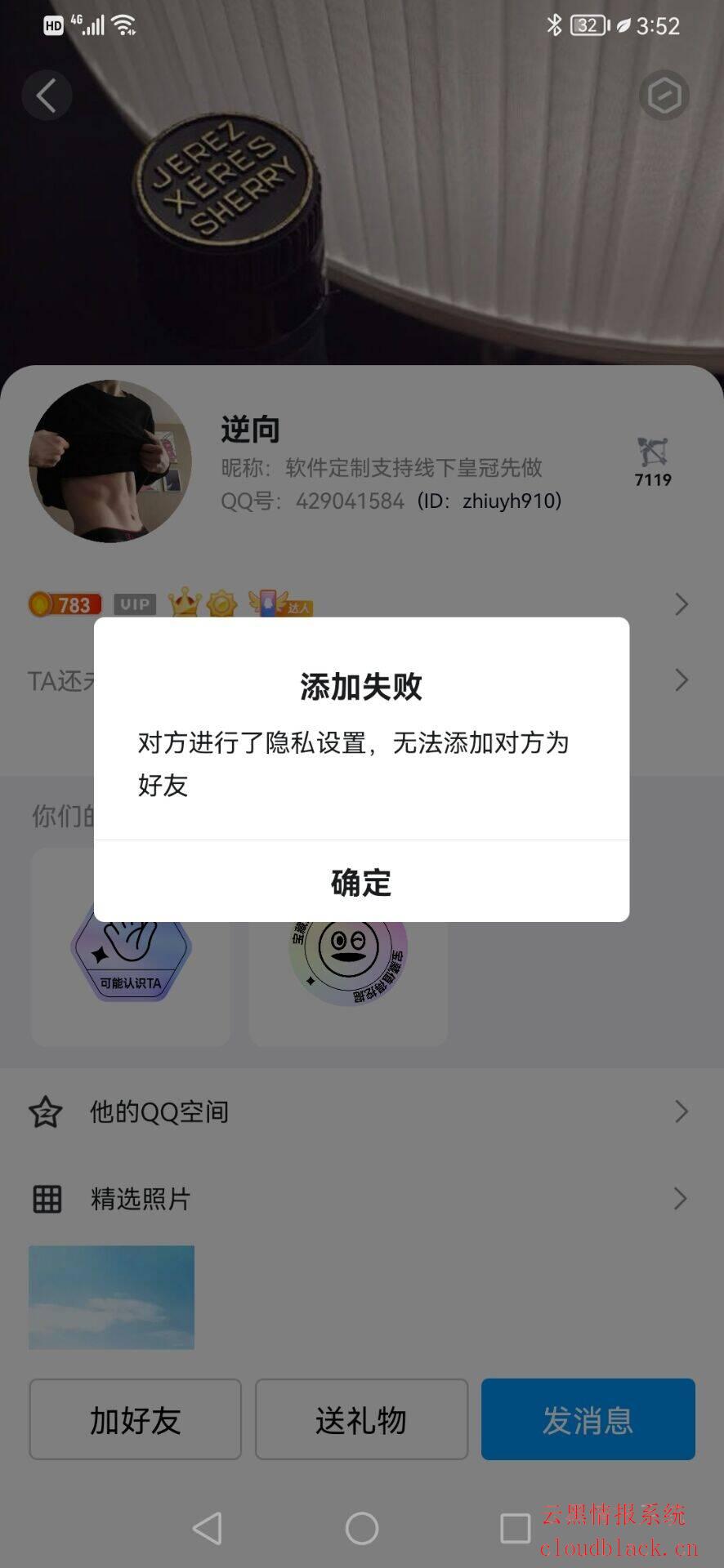Confirm the 添加失败 dialog with 确定

tap(361, 882)
